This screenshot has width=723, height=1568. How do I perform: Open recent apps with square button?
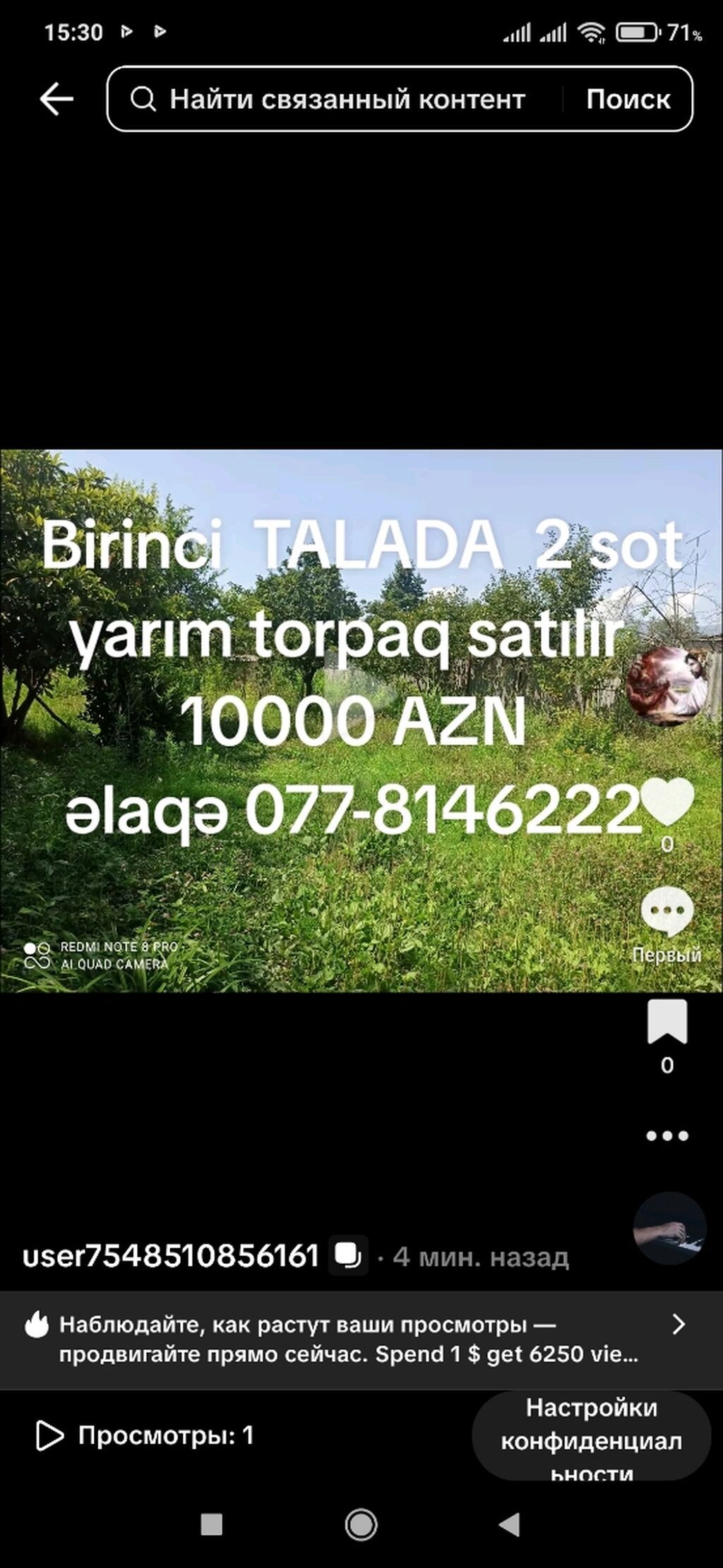click(212, 1524)
